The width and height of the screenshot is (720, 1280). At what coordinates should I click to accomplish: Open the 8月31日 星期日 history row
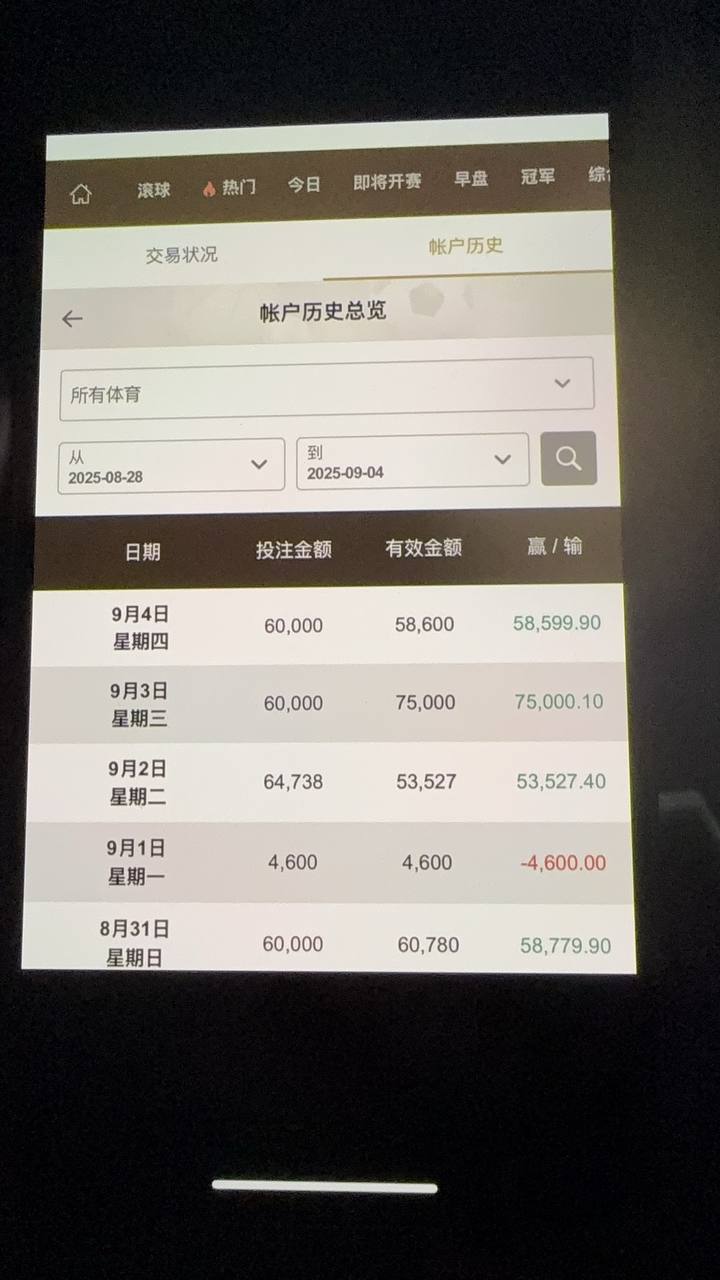(x=328, y=942)
